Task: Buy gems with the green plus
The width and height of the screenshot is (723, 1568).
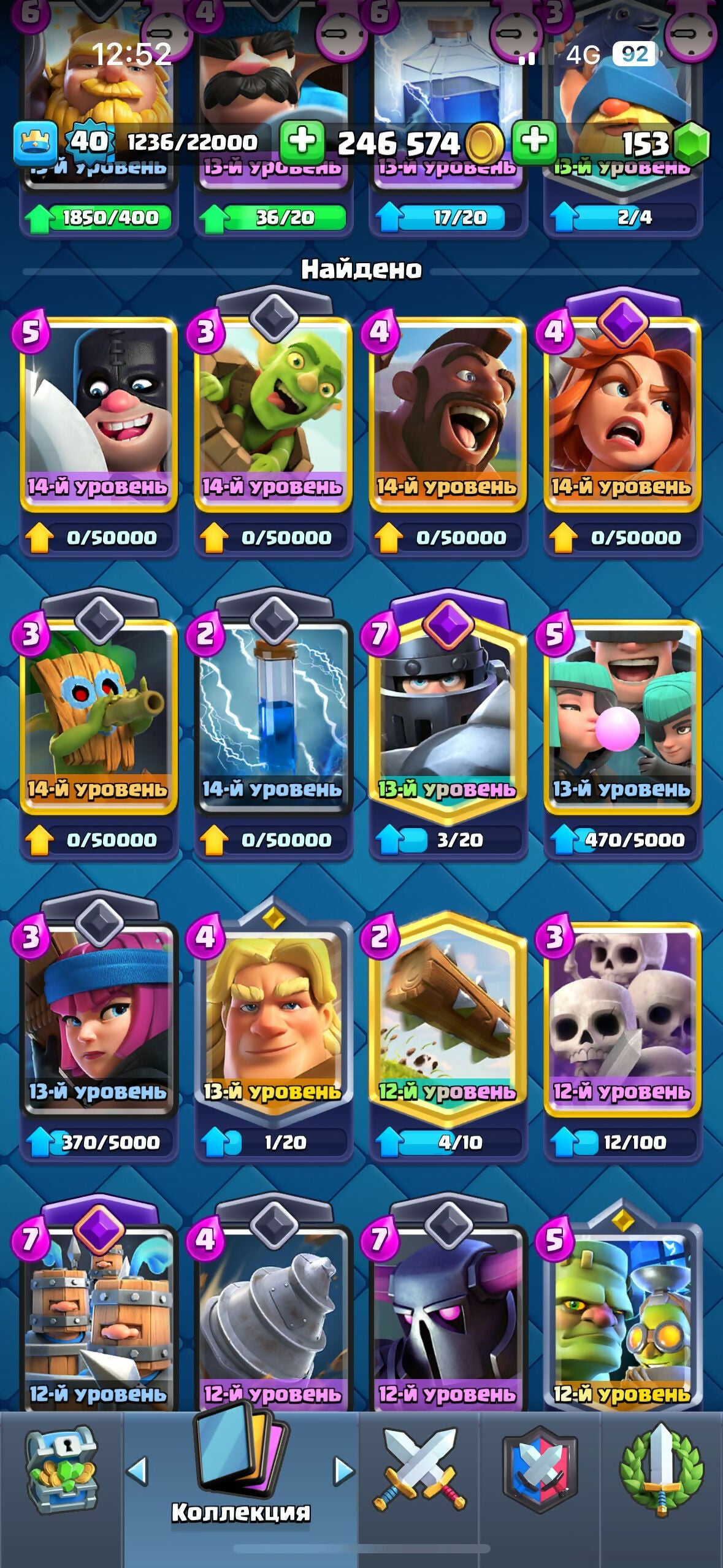Action: [535, 142]
